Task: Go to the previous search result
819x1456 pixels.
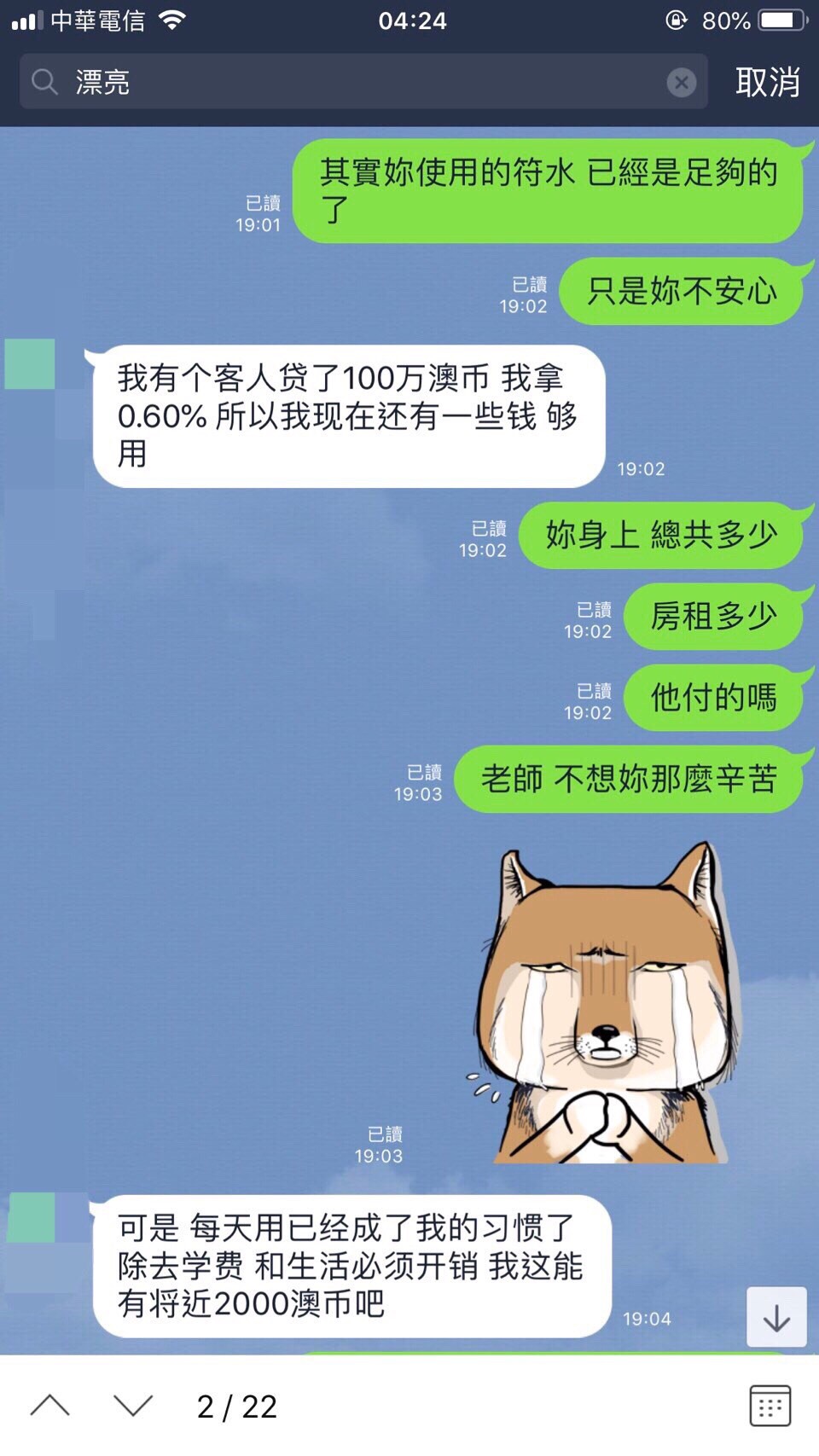Action: (x=50, y=1406)
